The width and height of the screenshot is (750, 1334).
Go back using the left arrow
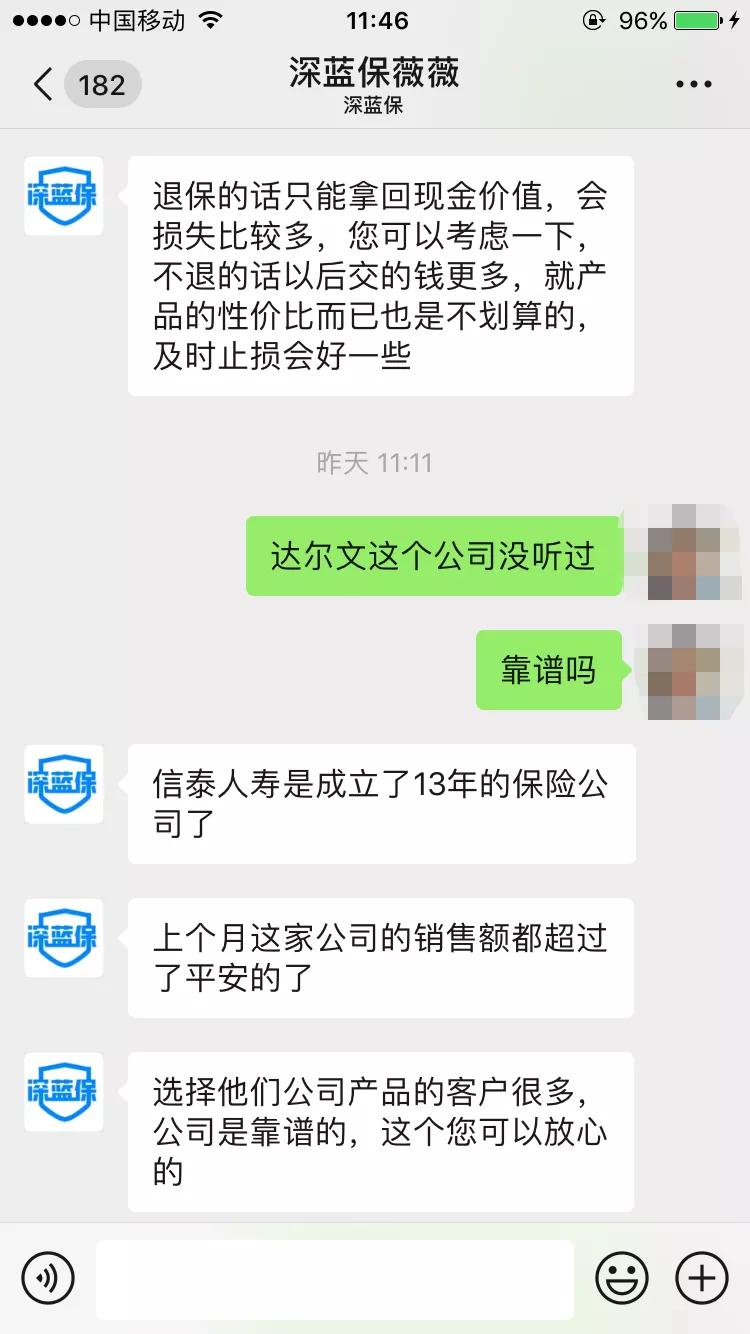41,84
